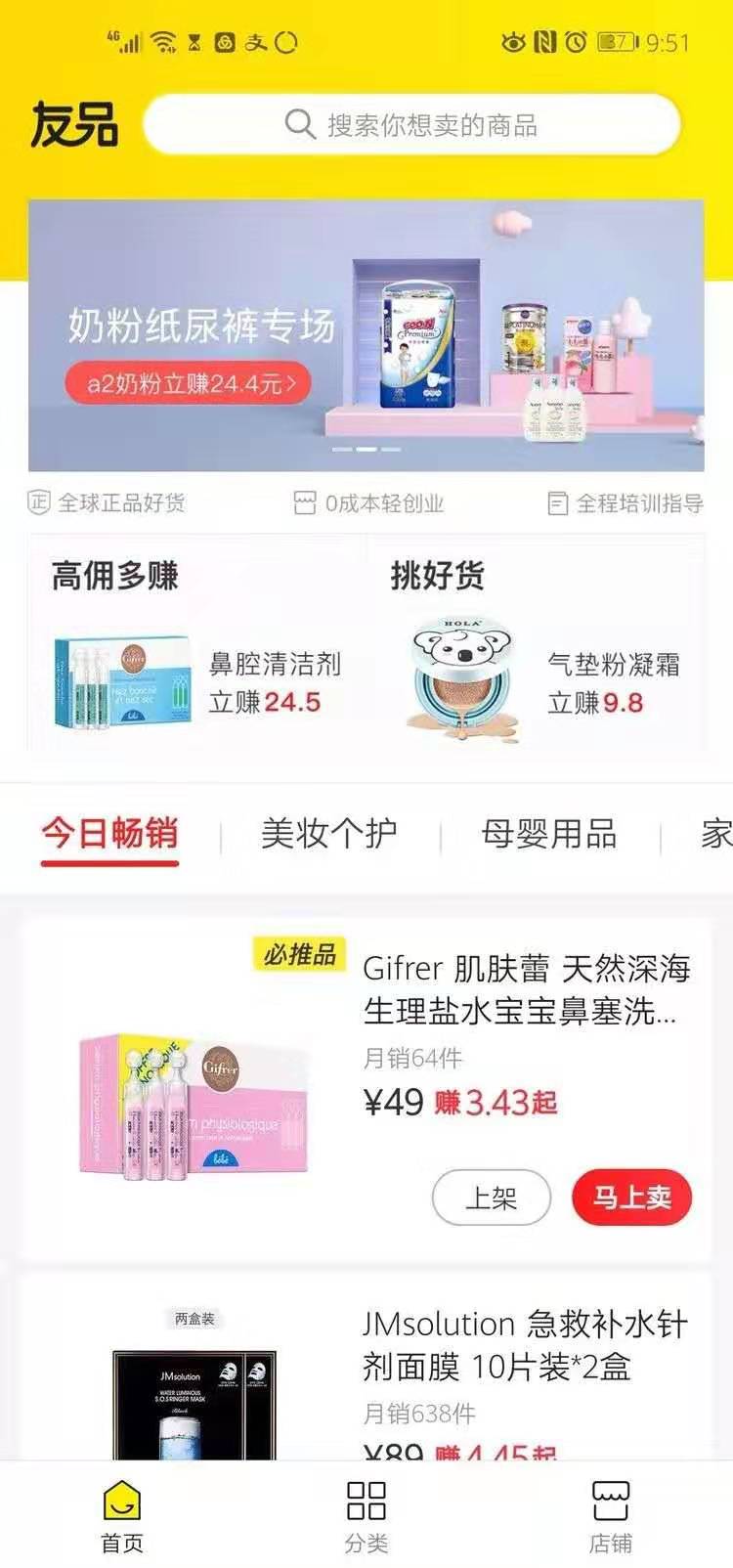Screen dimensions: 733x1568
Task: Open the 奶粉纸尿裤专场 banner
Action: click(366, 335)
